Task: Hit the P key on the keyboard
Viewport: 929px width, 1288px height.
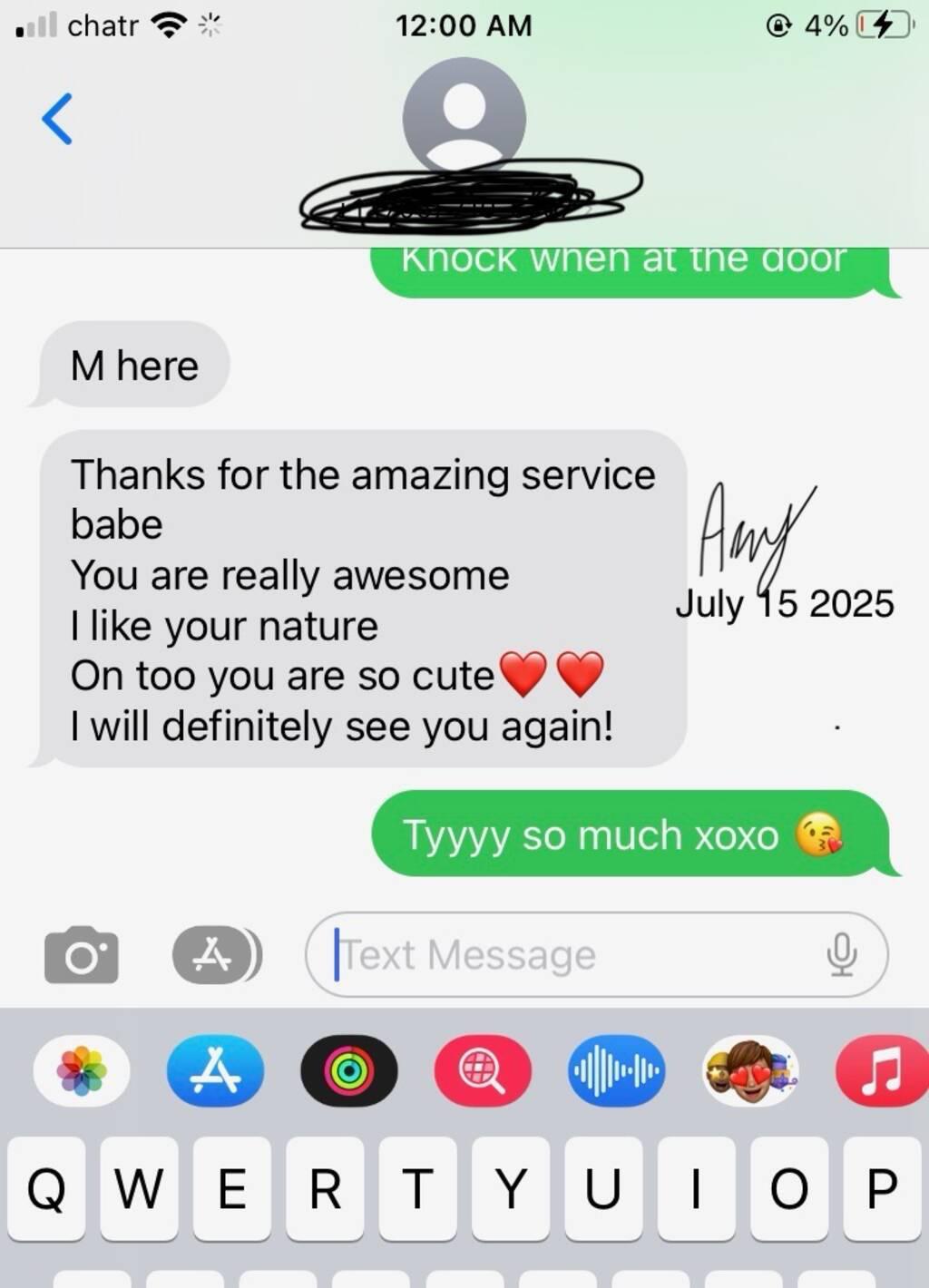Action: click(x=882, y=1188)
